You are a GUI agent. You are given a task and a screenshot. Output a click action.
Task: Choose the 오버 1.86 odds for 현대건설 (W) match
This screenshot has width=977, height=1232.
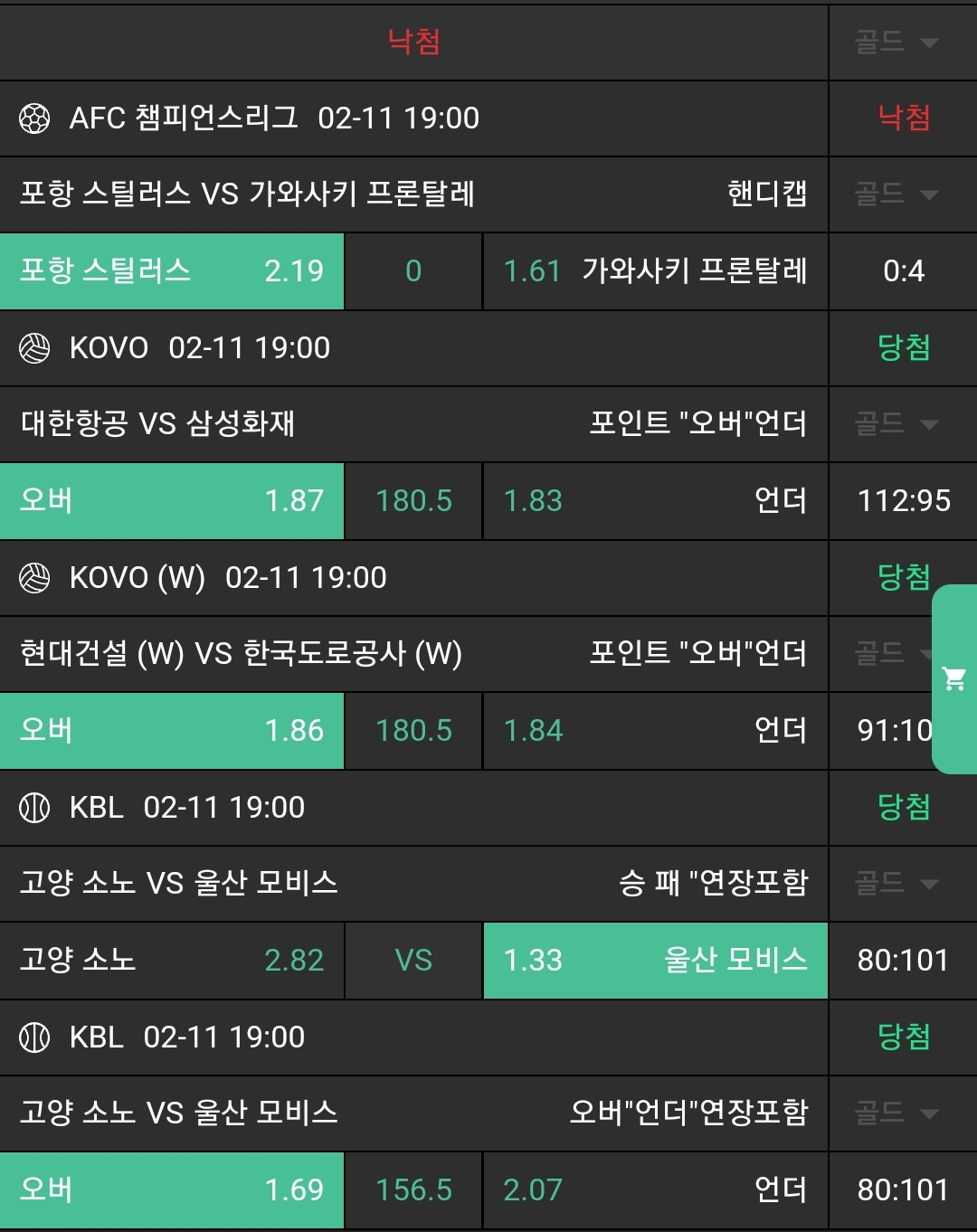172,731
